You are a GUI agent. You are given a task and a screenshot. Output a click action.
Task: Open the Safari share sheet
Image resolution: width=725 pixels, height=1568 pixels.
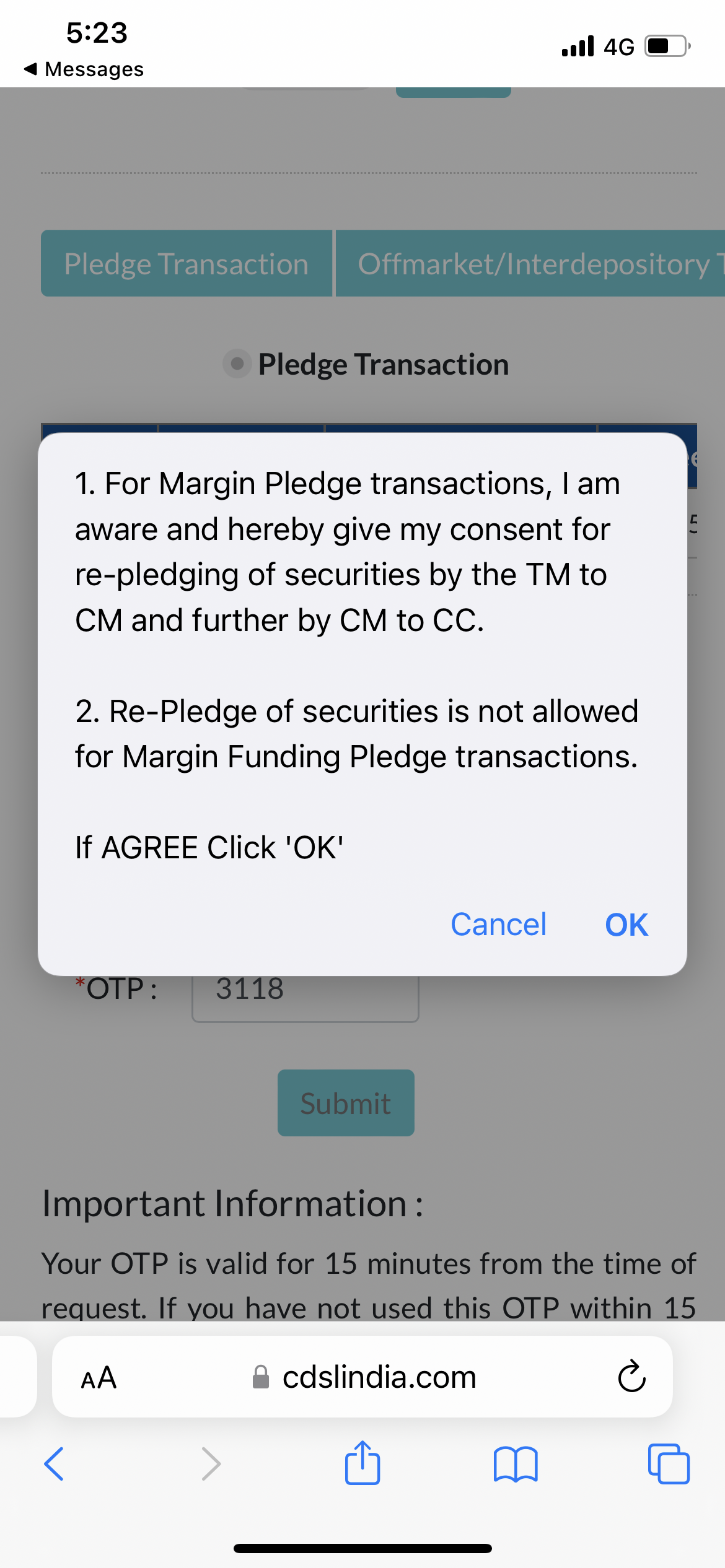click(362, 1462)
